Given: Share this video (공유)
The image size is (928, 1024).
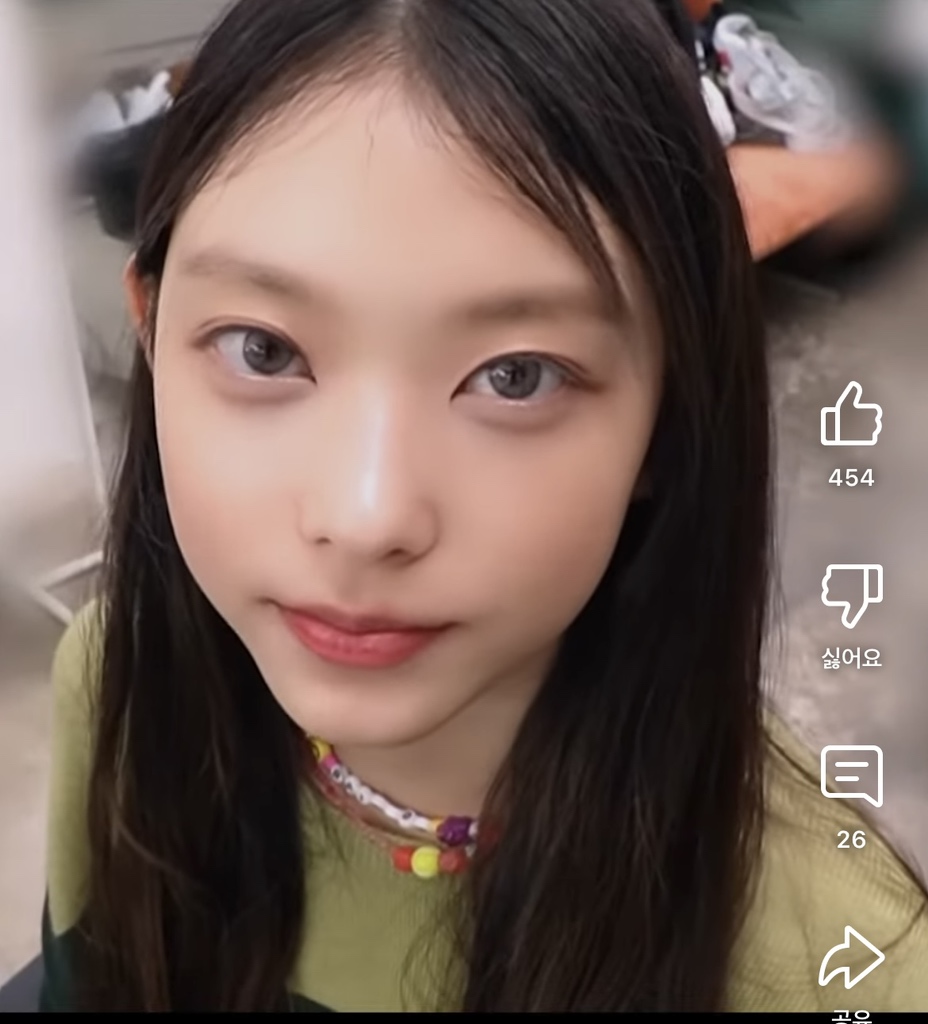Looking at the screenshot, I should pos(851,958).
